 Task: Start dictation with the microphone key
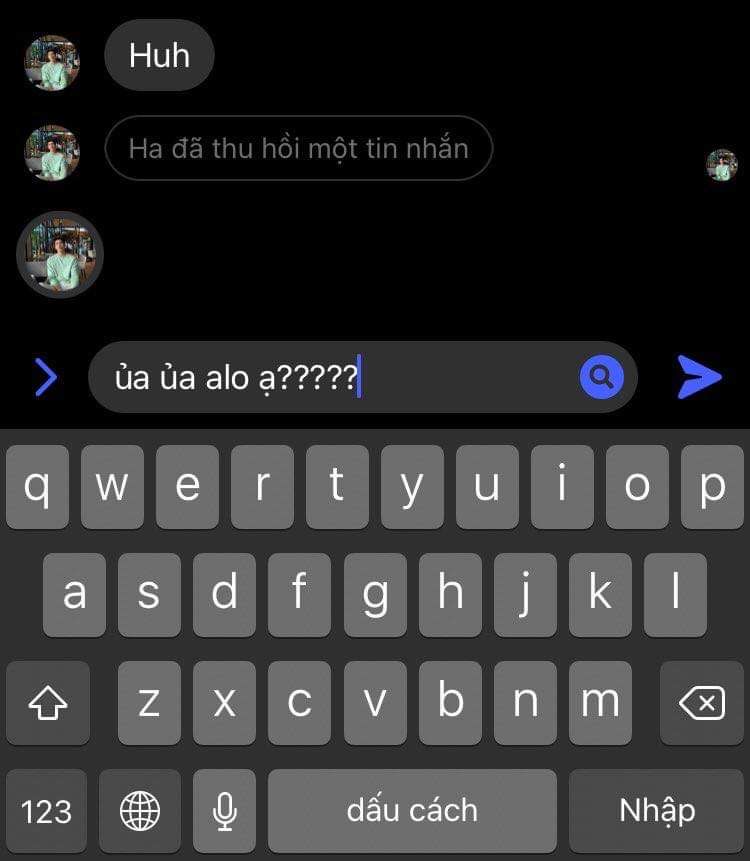pos(224,810)
